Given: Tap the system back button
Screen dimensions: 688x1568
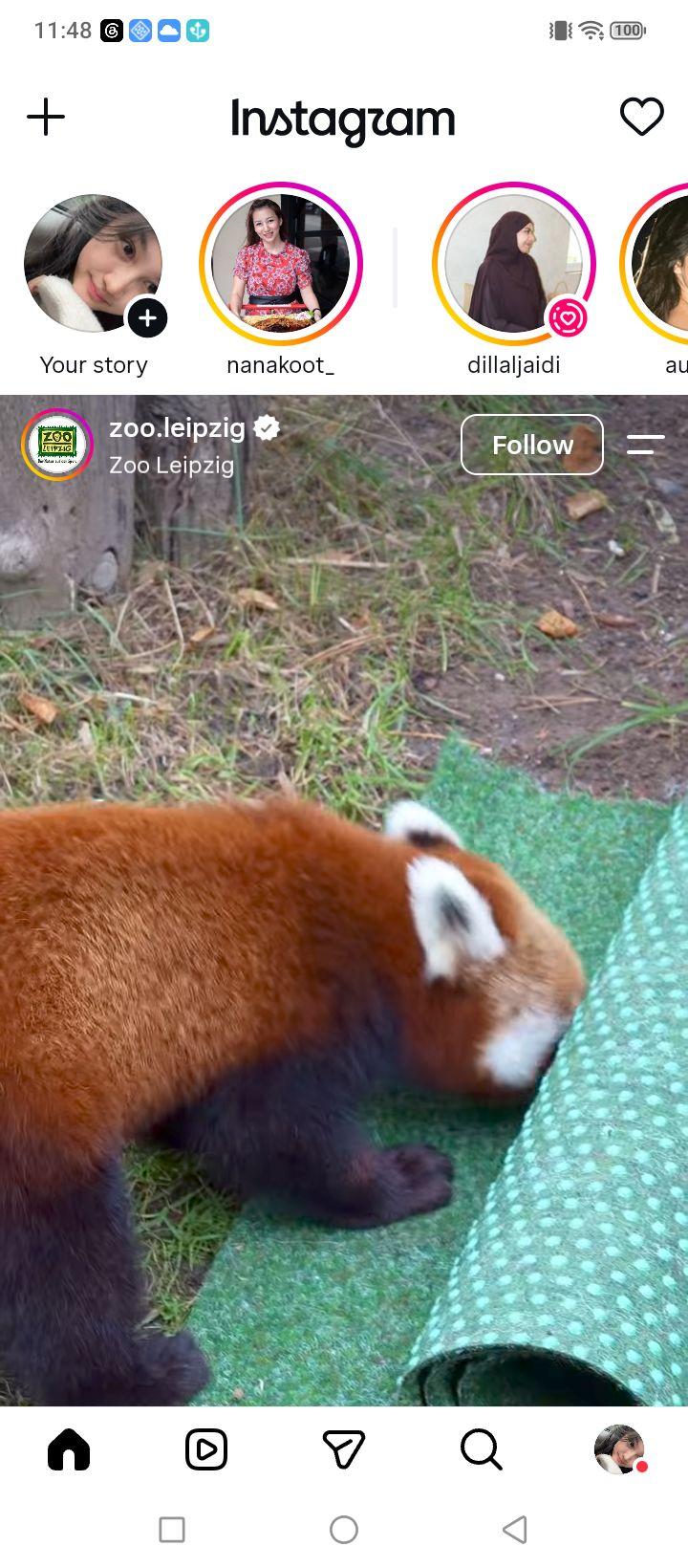Looking at the screenshot, I should (x=515, y=1530).
